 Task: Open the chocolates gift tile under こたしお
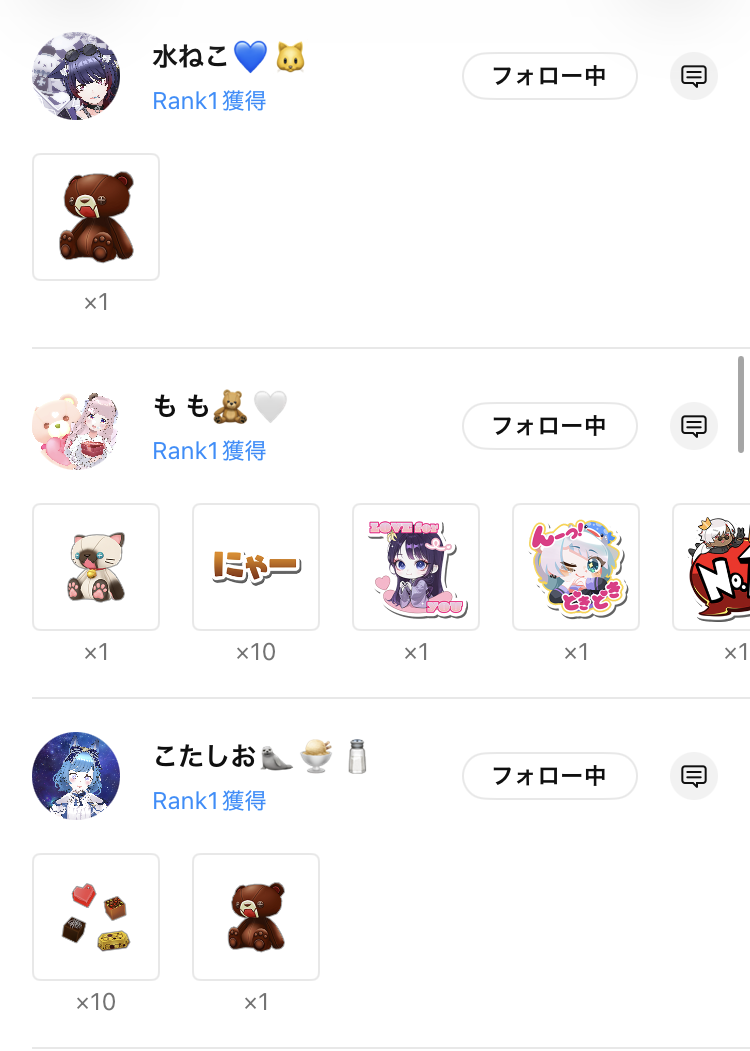pos(96,917)
